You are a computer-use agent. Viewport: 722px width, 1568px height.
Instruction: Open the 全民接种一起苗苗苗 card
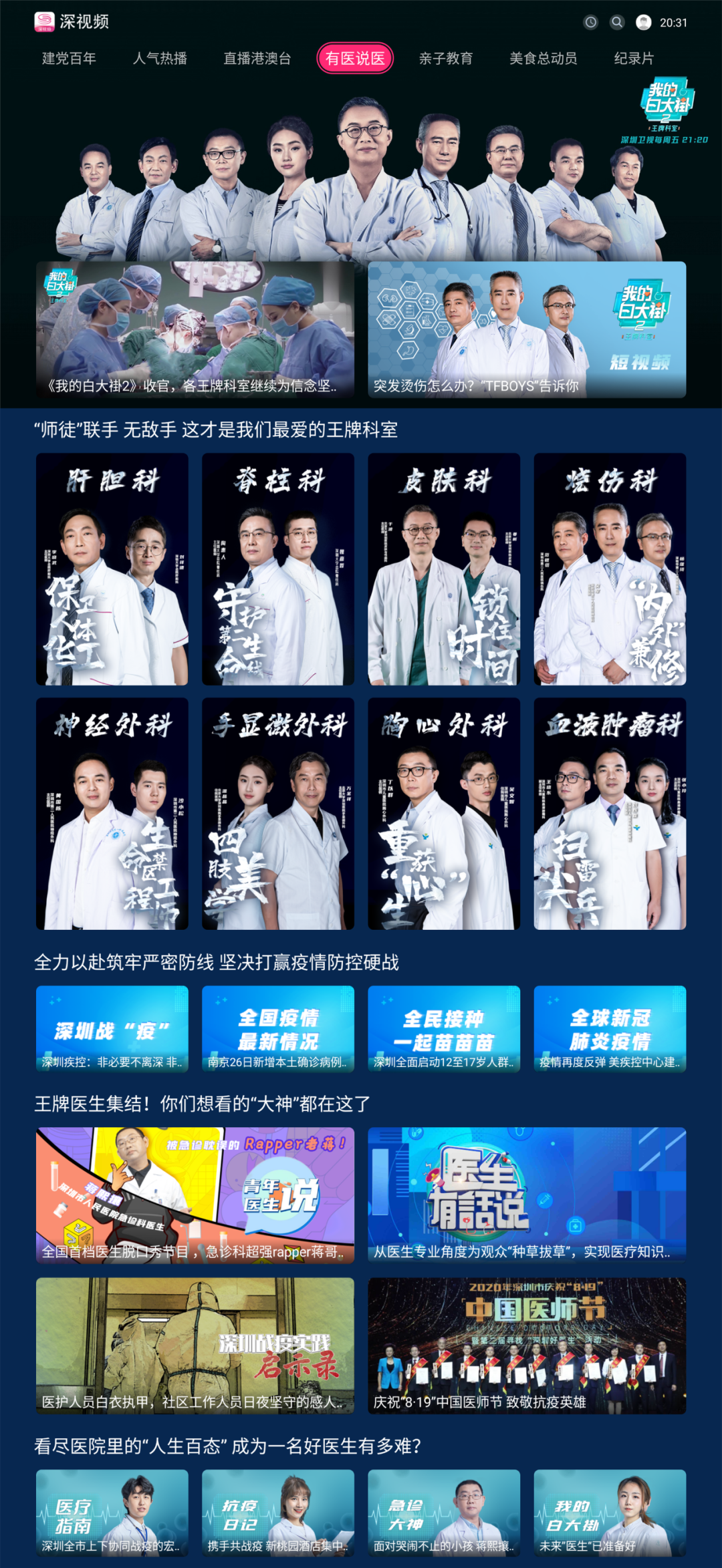444,1028
